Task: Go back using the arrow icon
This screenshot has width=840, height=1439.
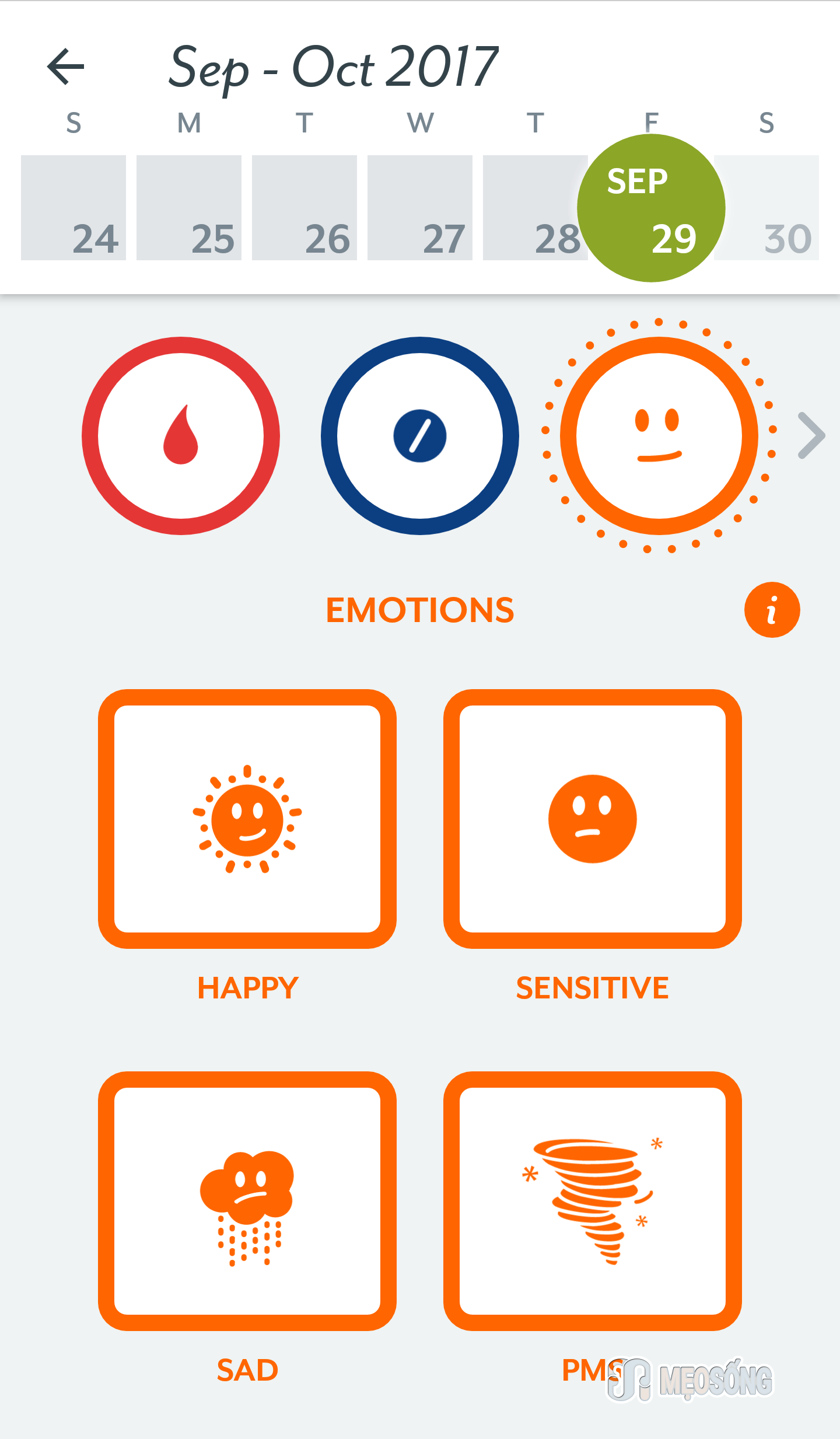Action: (65, 67)
